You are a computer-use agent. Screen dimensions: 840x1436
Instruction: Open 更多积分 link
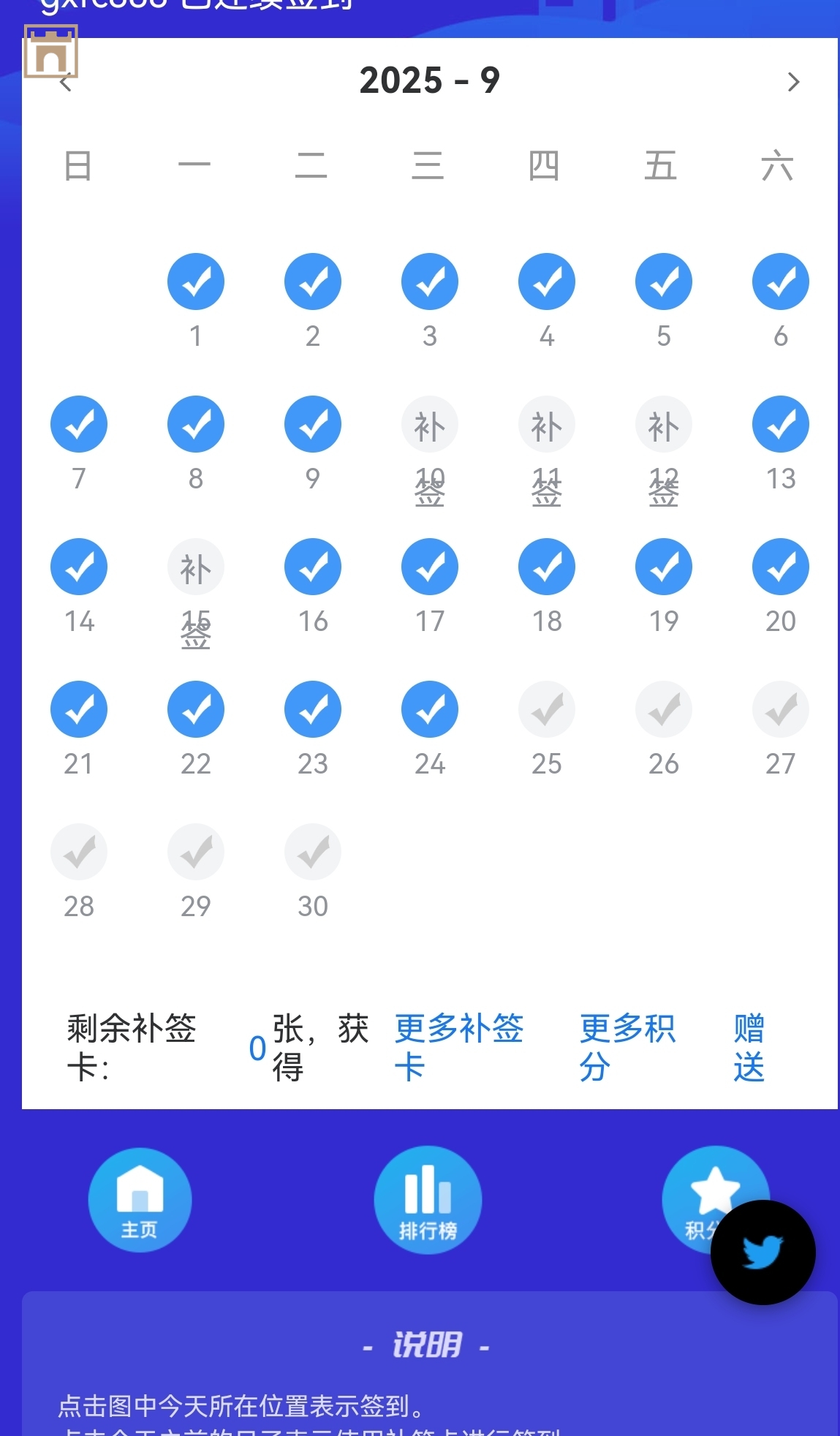pyautogui.click(x=627, y=1047)
